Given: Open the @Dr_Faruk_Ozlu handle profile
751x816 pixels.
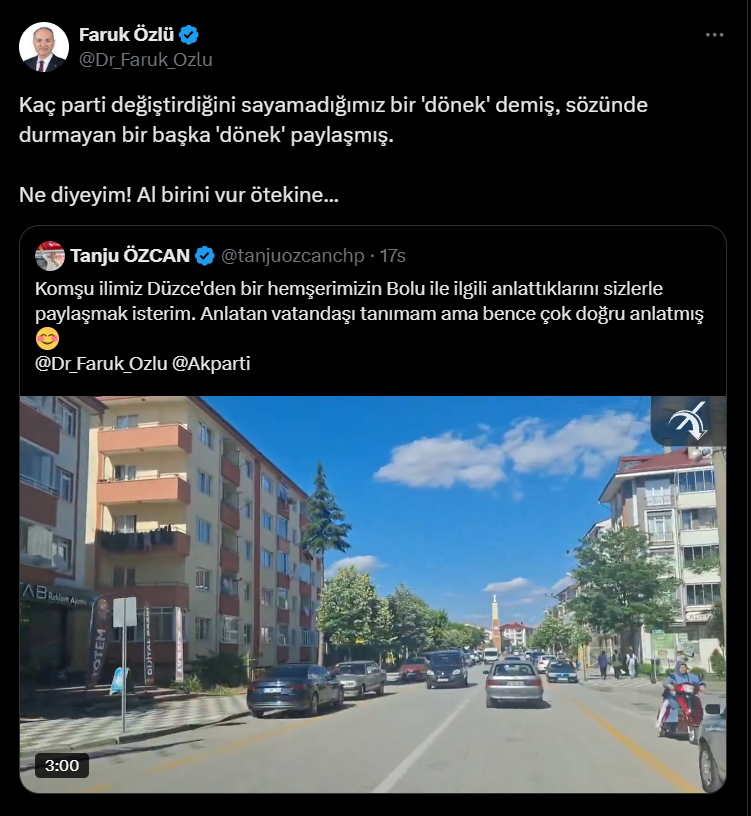Looking at the screenshot, I should pos(145,60).
